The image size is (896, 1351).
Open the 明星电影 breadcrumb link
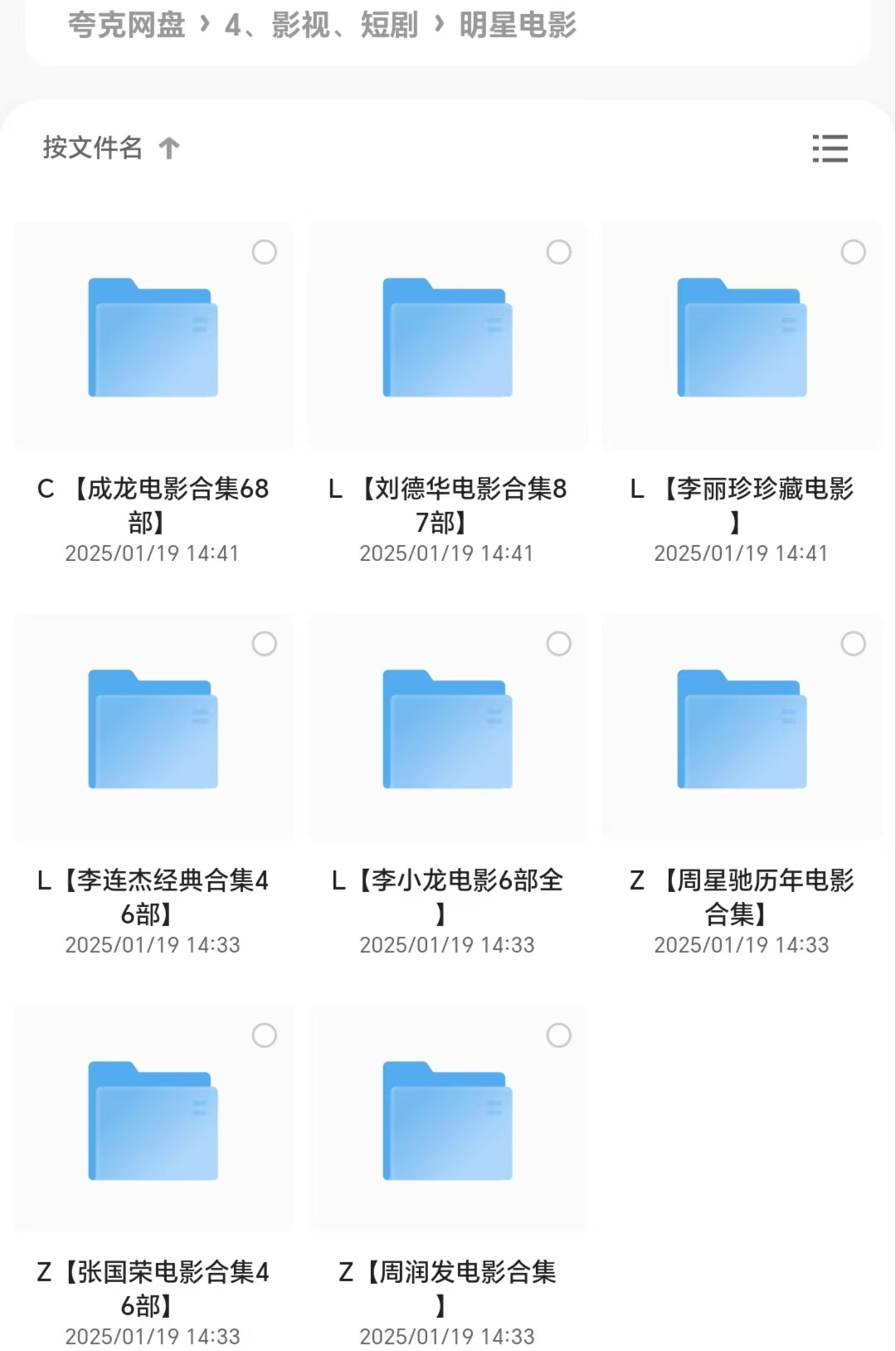click(x=517, y=27)
